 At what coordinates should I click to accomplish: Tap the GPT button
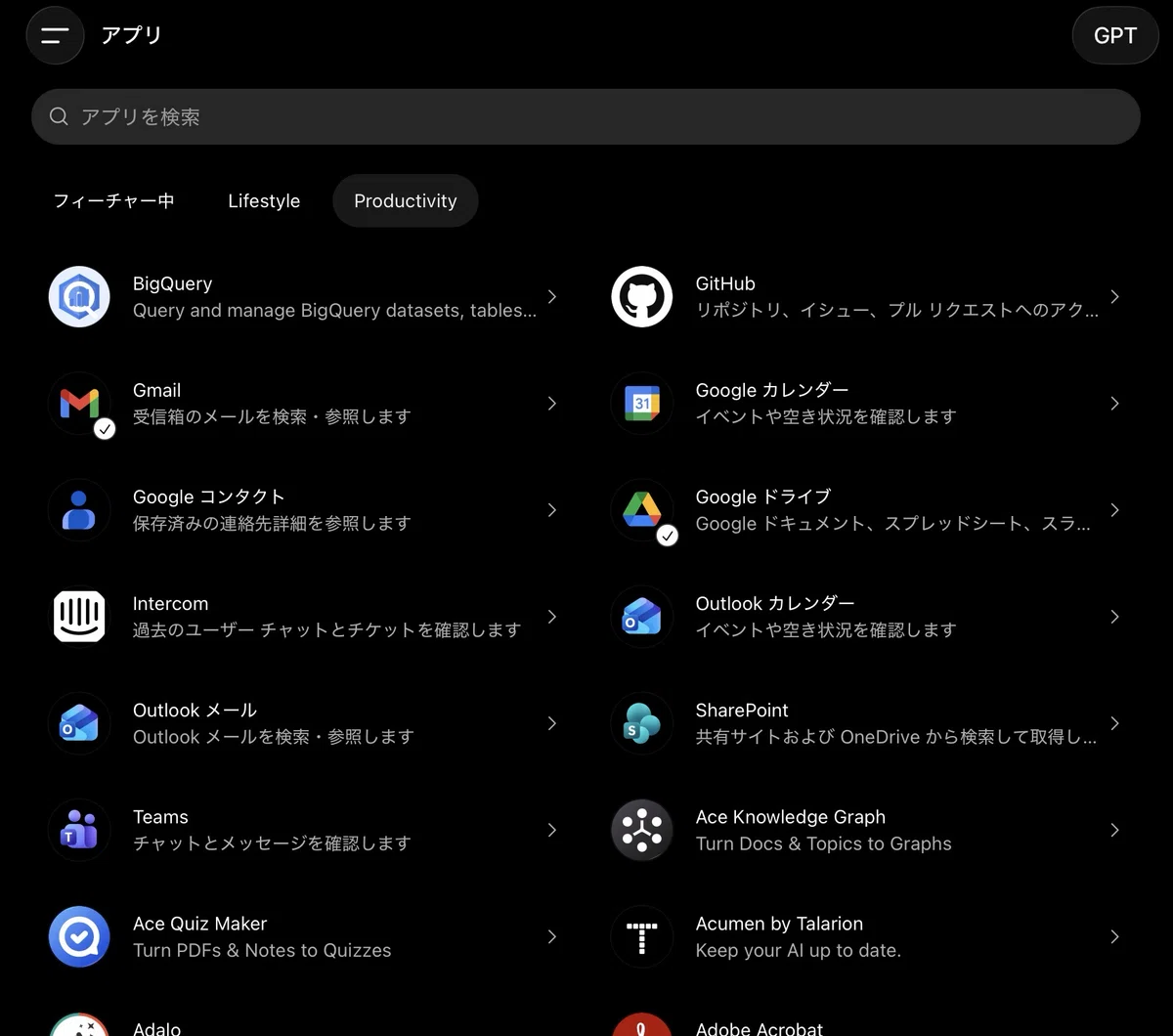coord(1115,35)
